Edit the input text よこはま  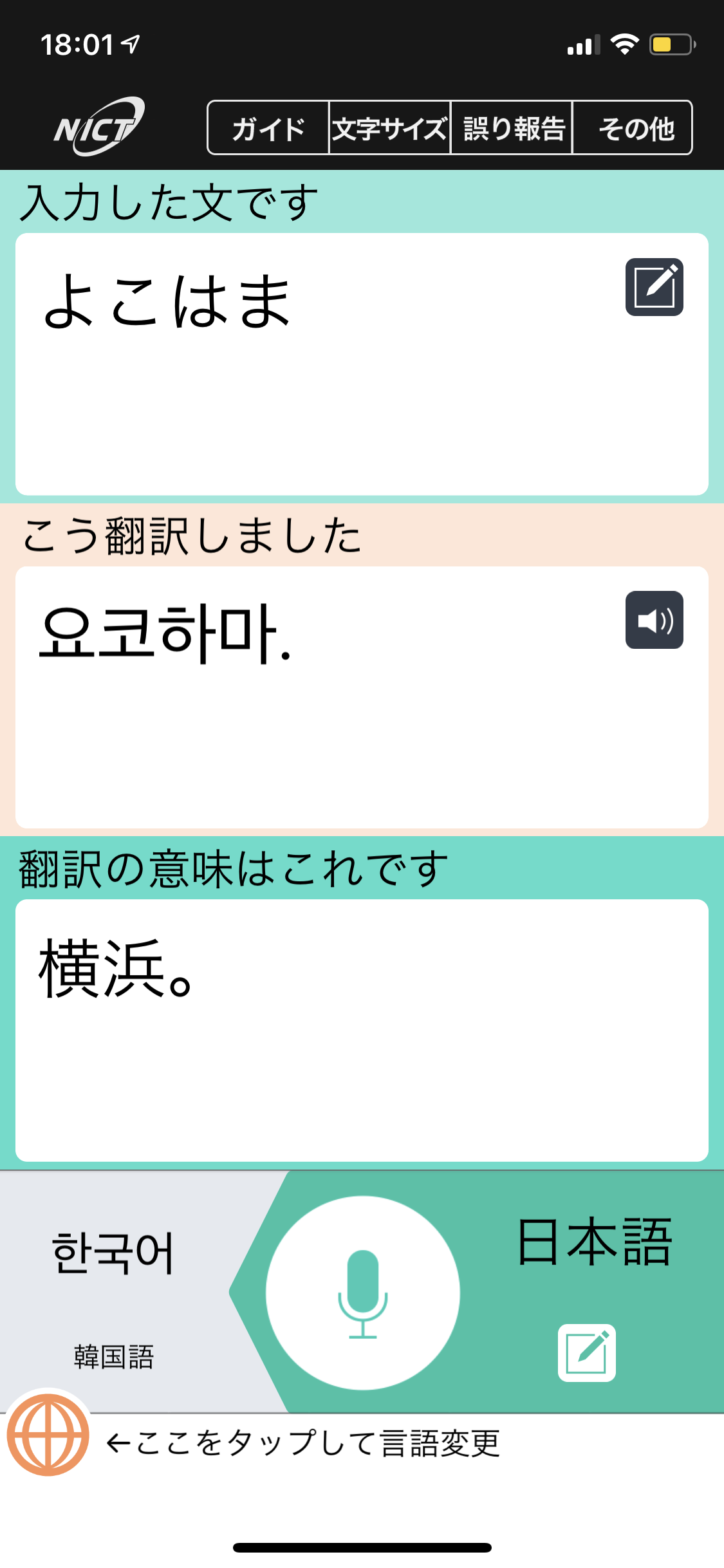pos(654,287)
